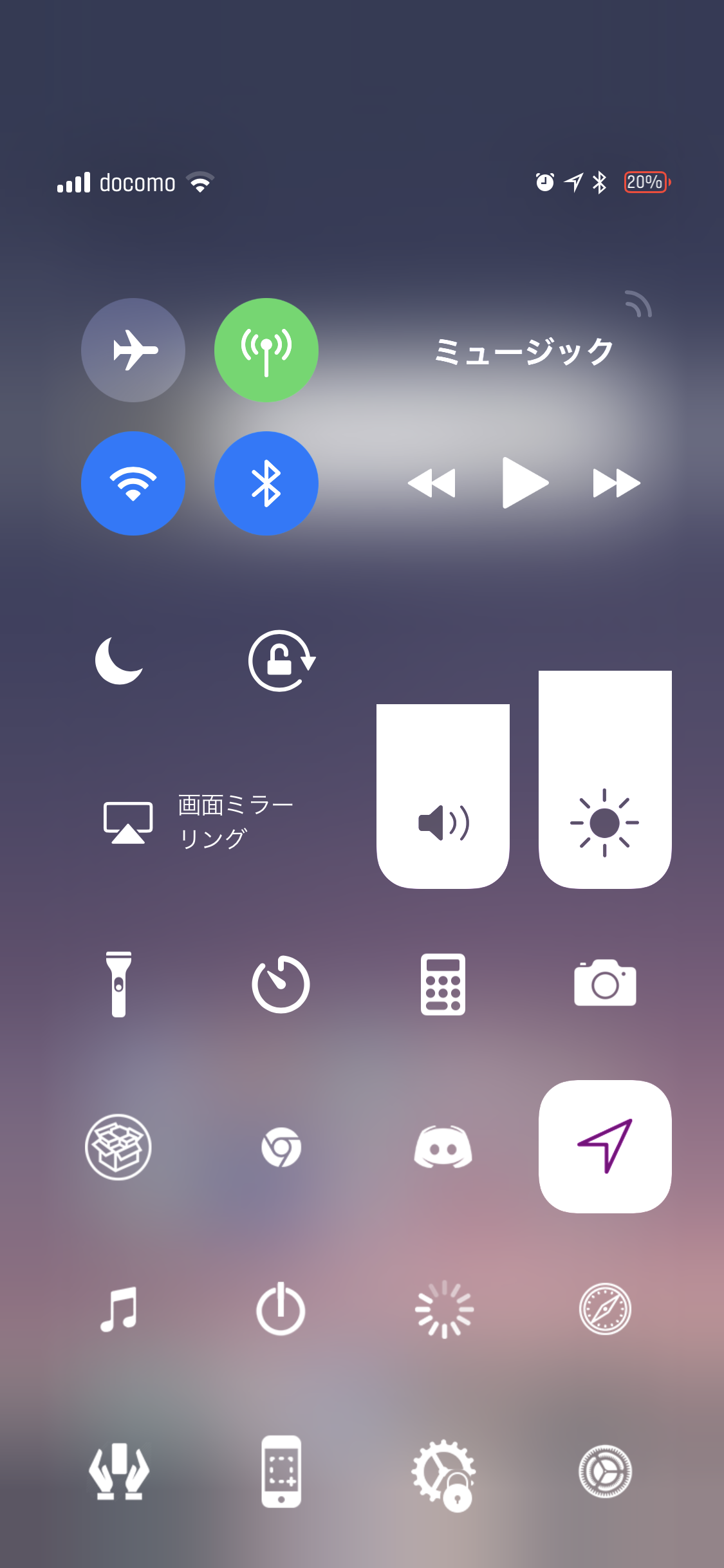Launch the calculator
This screenshot has height=1568, width=724.
click(443, 984)
